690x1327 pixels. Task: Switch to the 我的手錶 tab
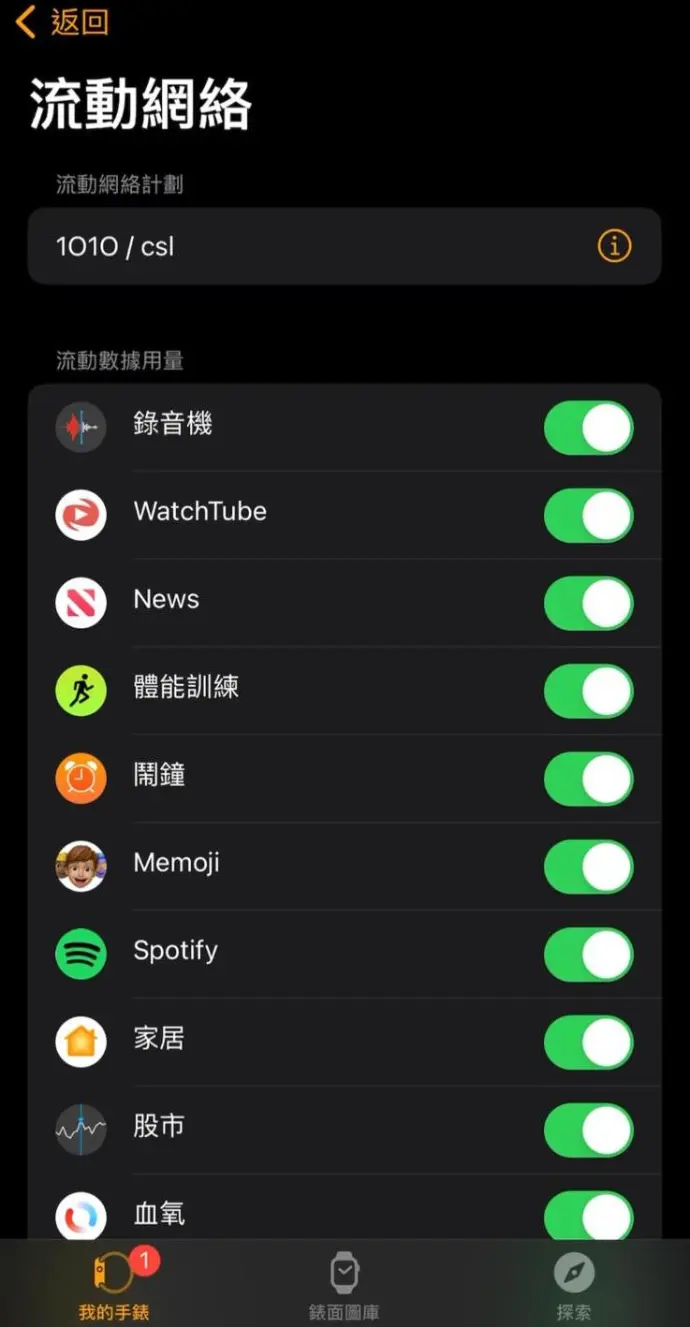114,1285
